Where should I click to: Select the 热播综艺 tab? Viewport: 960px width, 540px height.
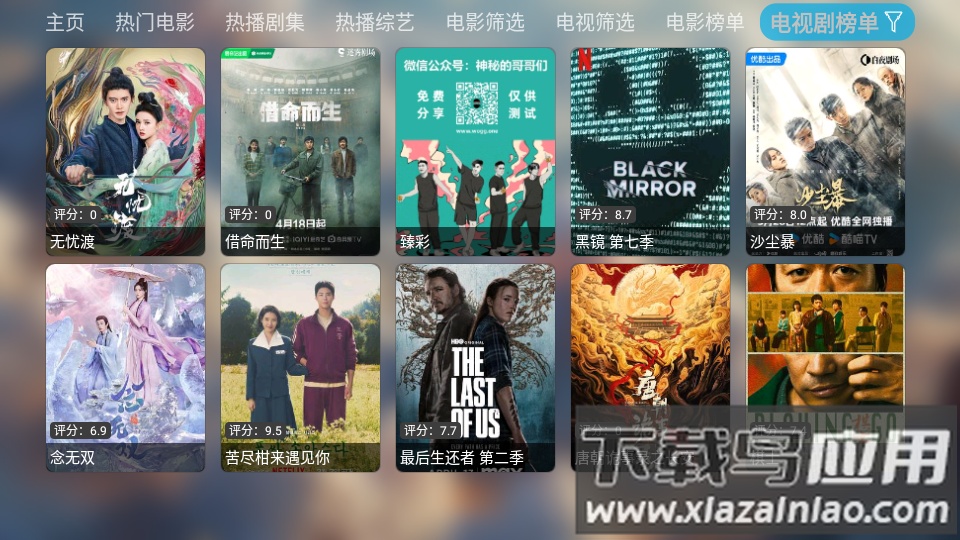pos(375,22)
